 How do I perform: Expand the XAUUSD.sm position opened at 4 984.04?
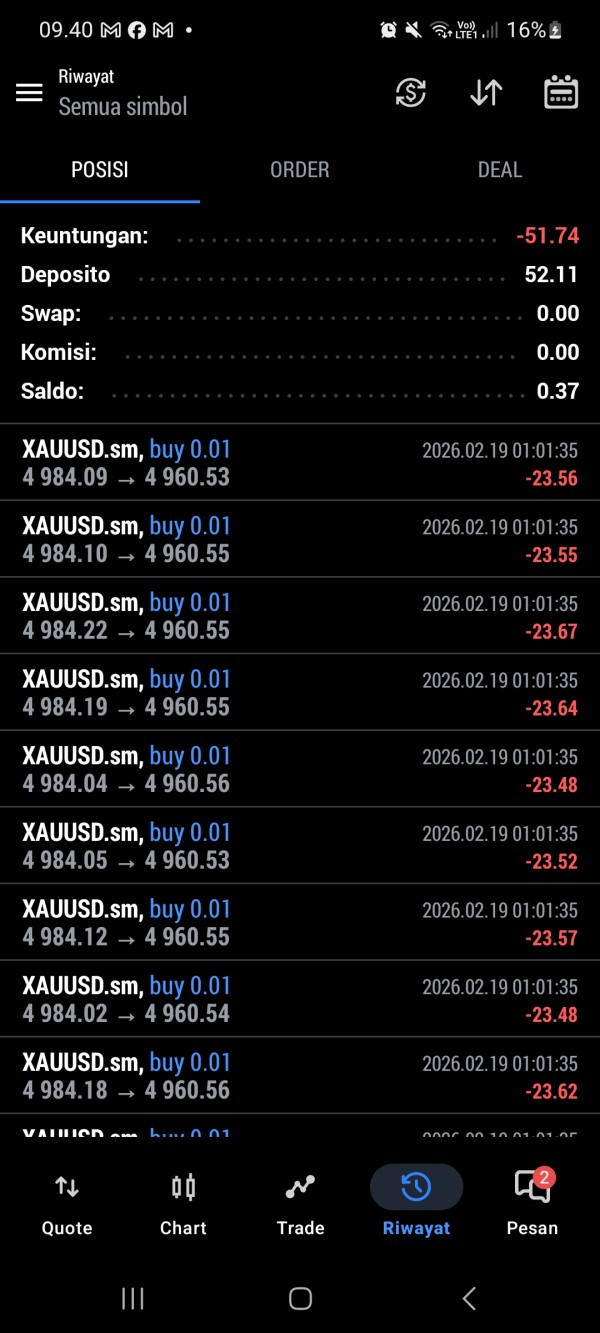click(300, 769)
